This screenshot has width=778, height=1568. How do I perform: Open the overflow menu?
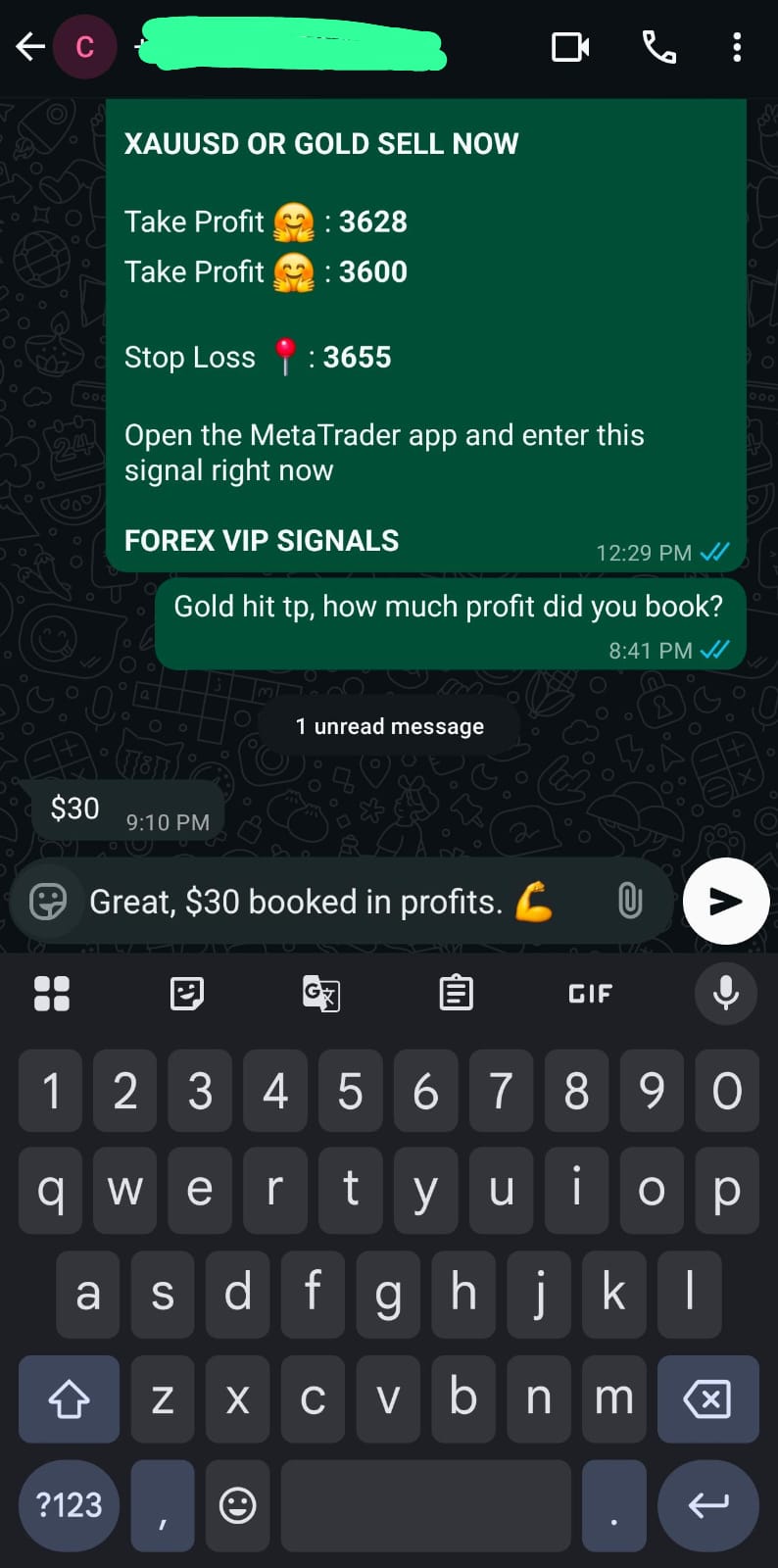(737, 46)
